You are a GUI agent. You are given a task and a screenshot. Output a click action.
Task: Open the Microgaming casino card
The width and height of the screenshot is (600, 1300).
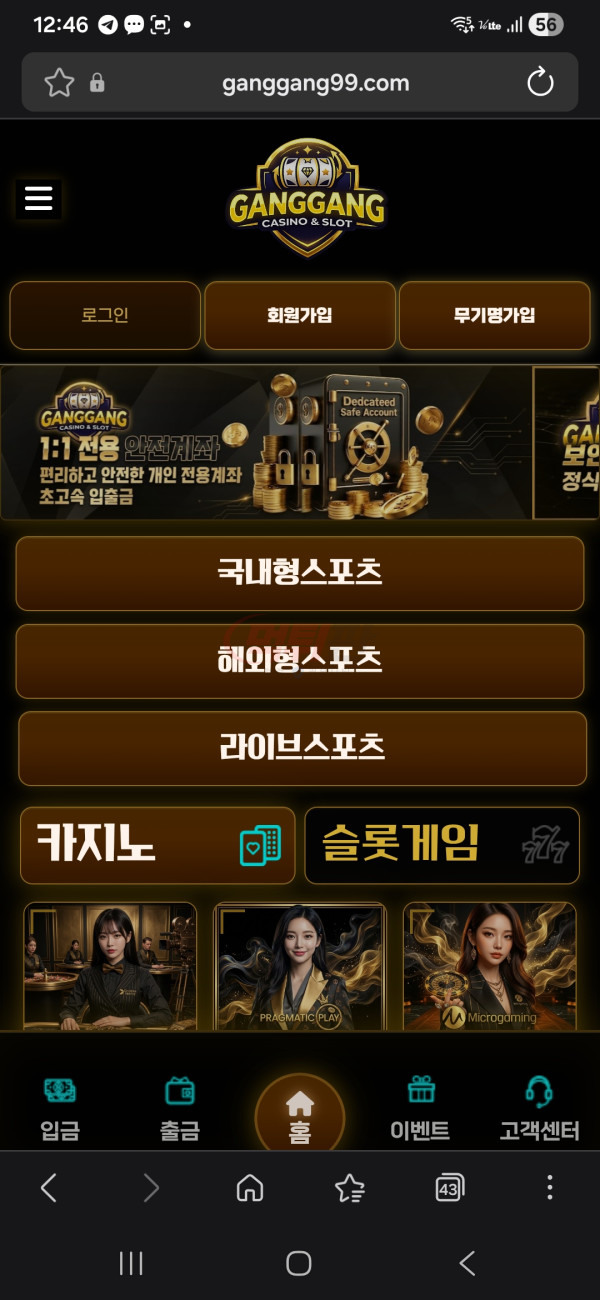(489, 967)
